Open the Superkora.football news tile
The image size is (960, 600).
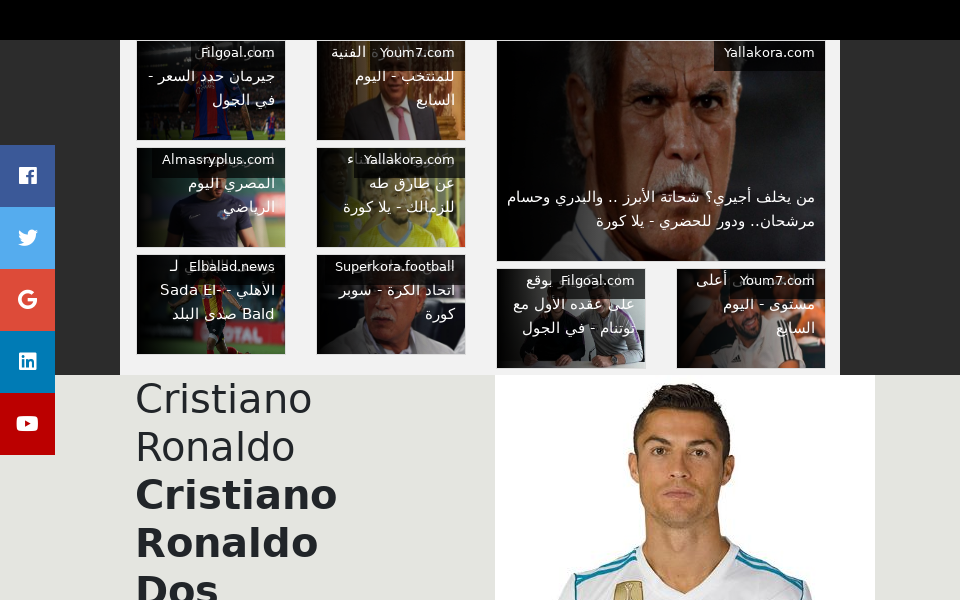coord(391,304)
